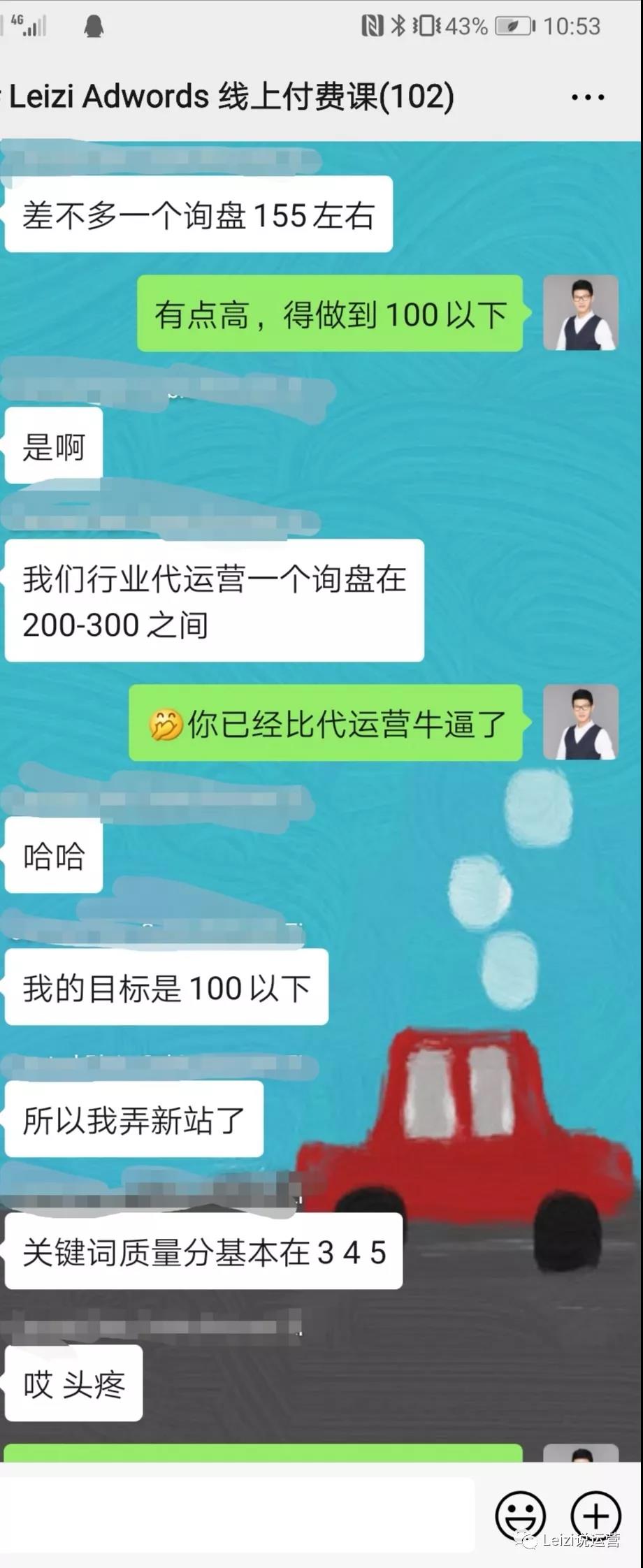Open avatar beside 你已经比代运营牛逼了 message

(x=580, y=723)
